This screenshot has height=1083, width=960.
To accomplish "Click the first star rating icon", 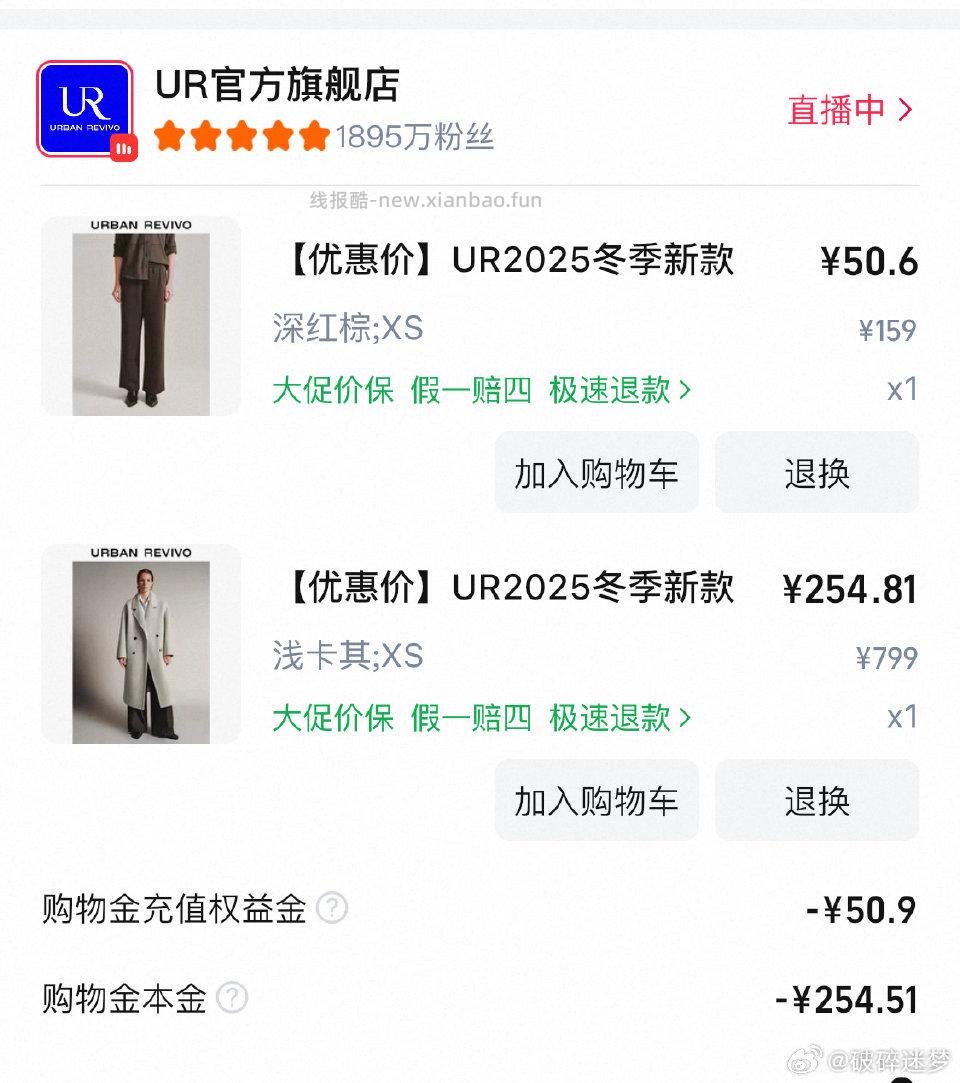I will pos(172,135).
